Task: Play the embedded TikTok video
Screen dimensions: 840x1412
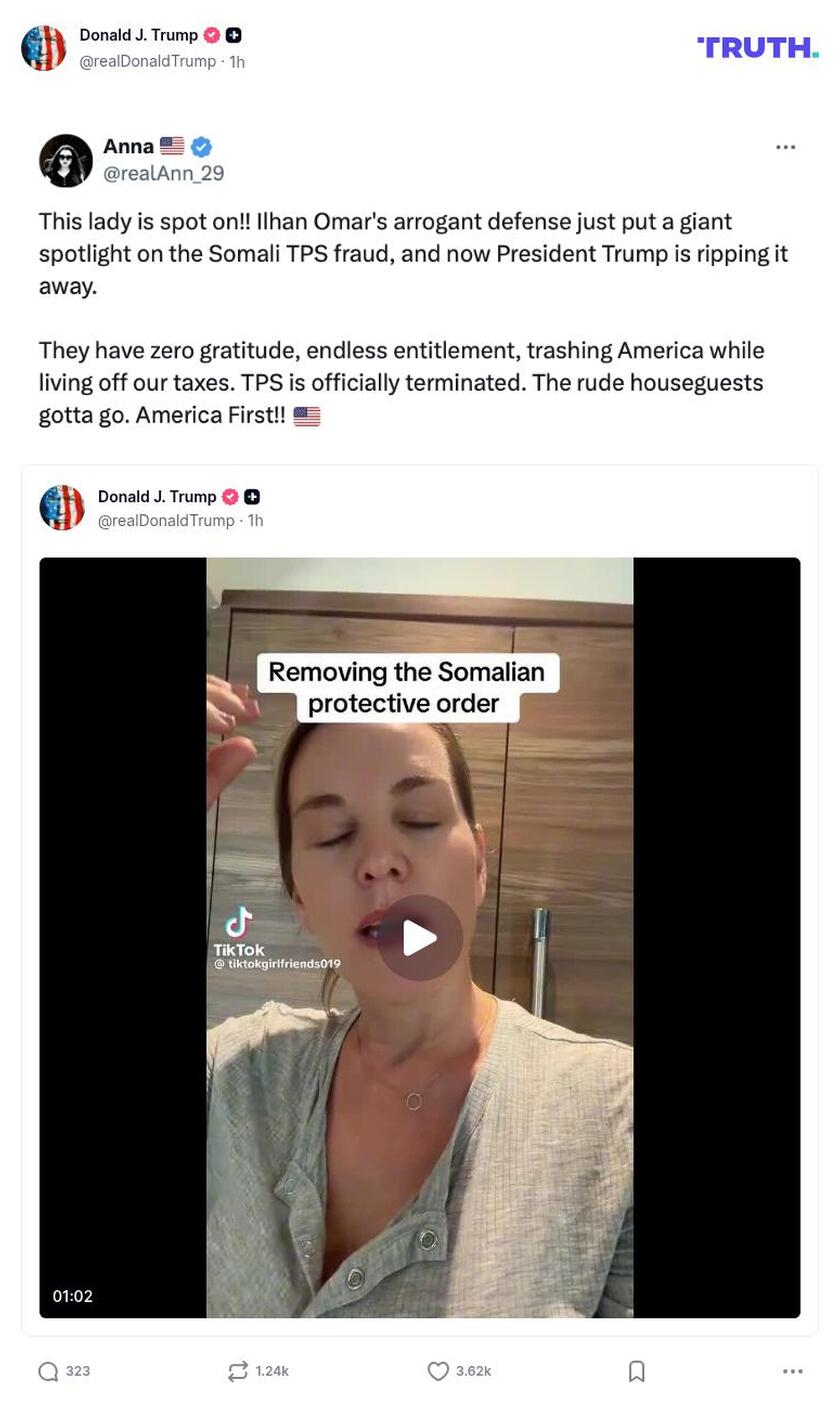Action: 420,937
